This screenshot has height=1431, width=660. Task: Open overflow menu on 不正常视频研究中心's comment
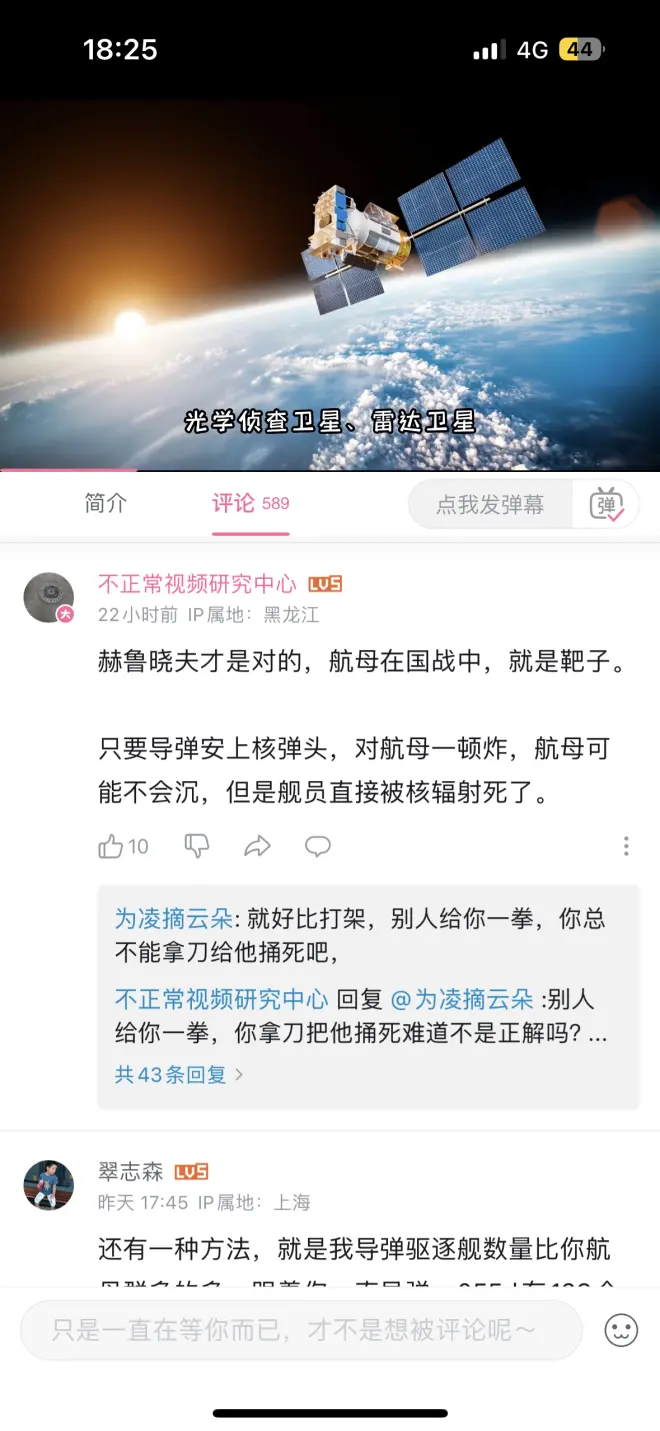pos(626,847)
